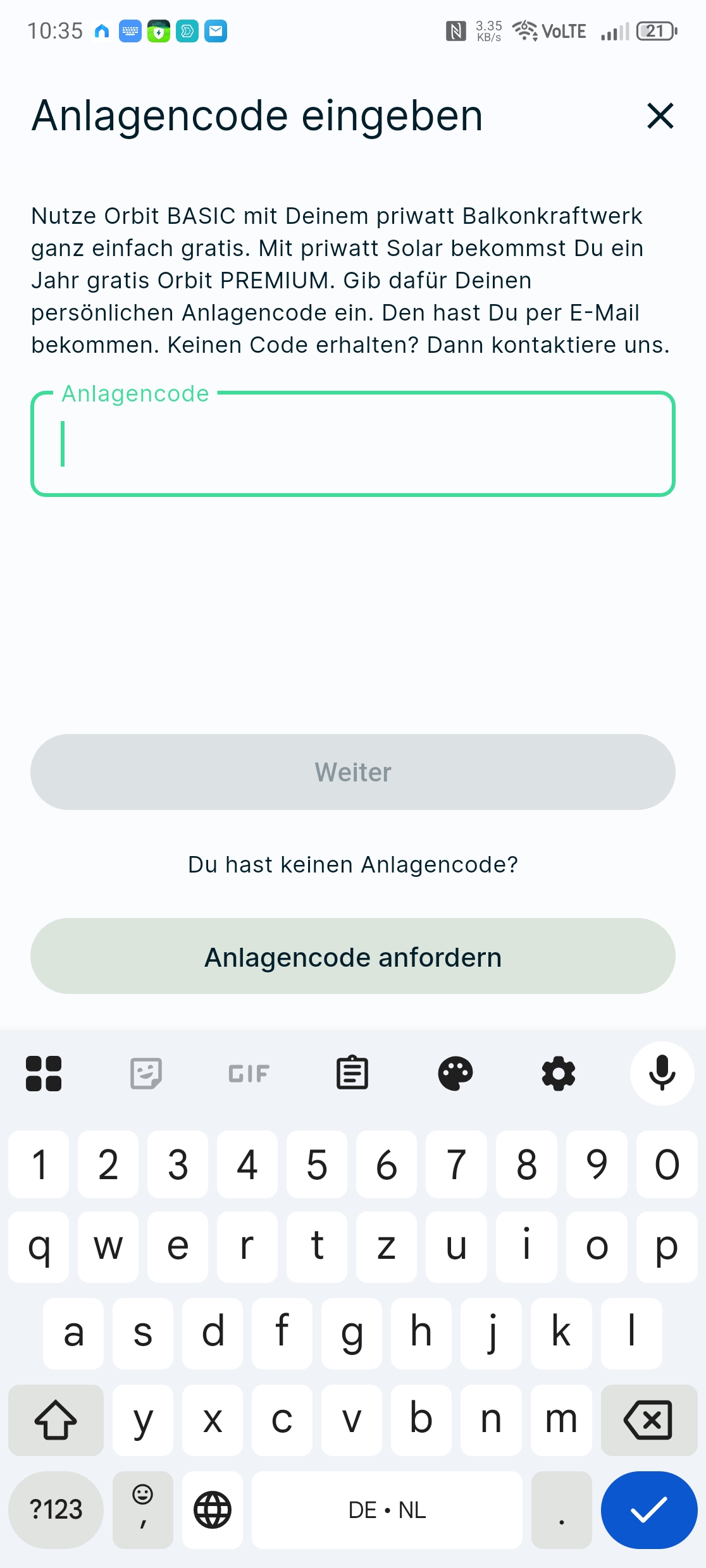The width and height of the screenshot is (706, 1568).
Task: Request a code via Anlagencode anfordern
Action: [353, 957]
